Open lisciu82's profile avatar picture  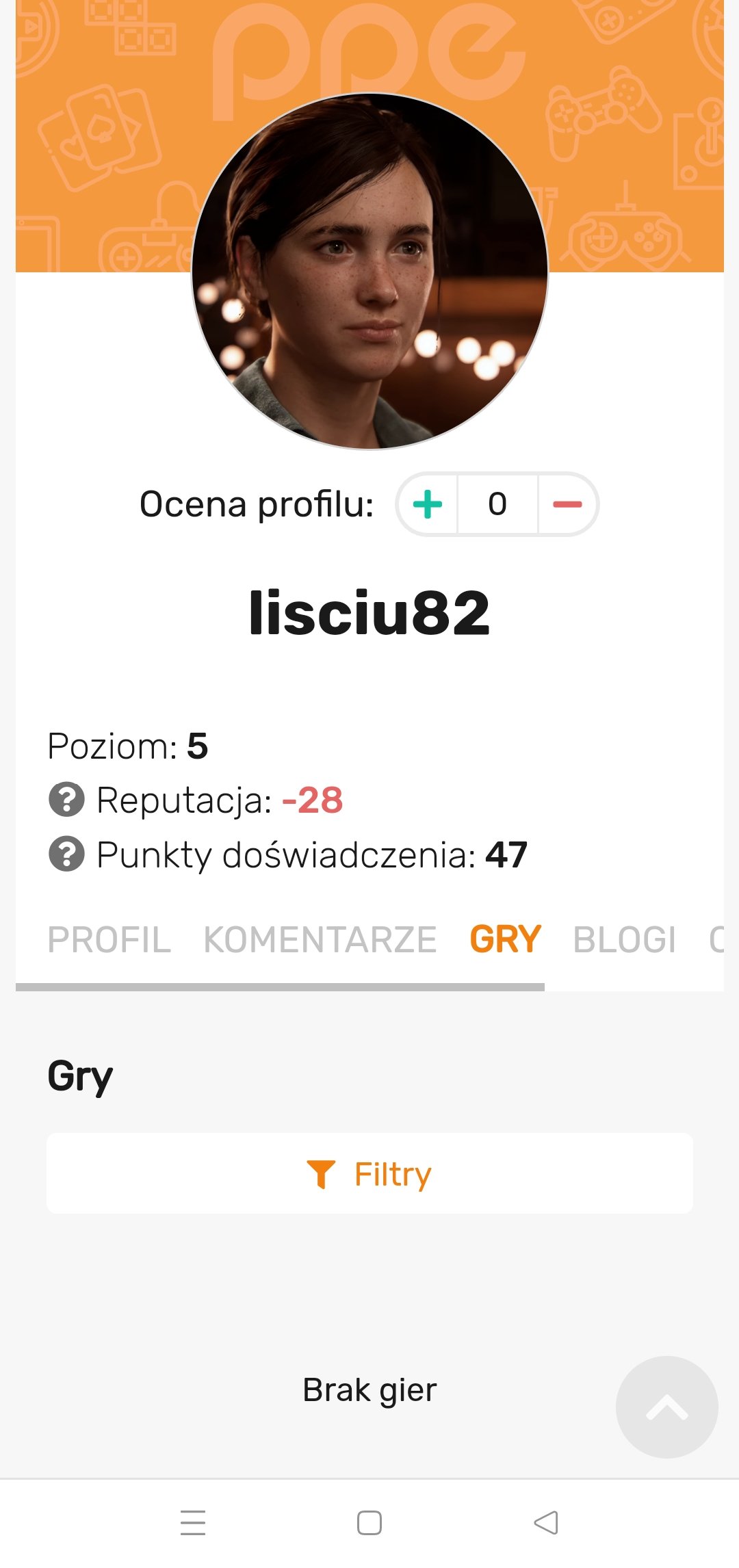tap(369, 272)
